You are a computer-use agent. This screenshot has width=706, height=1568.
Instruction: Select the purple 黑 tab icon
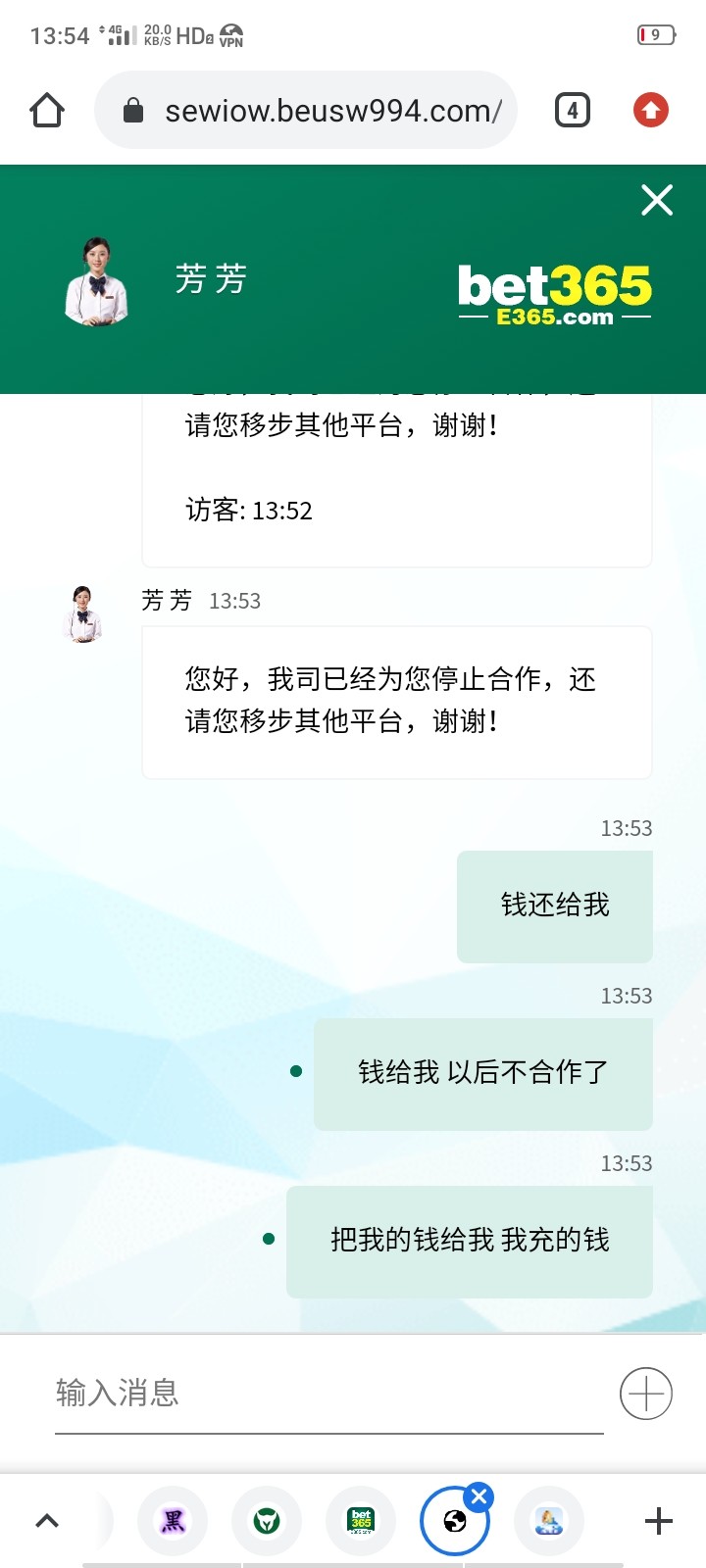pyautogui.click(x=173, y=1521)
